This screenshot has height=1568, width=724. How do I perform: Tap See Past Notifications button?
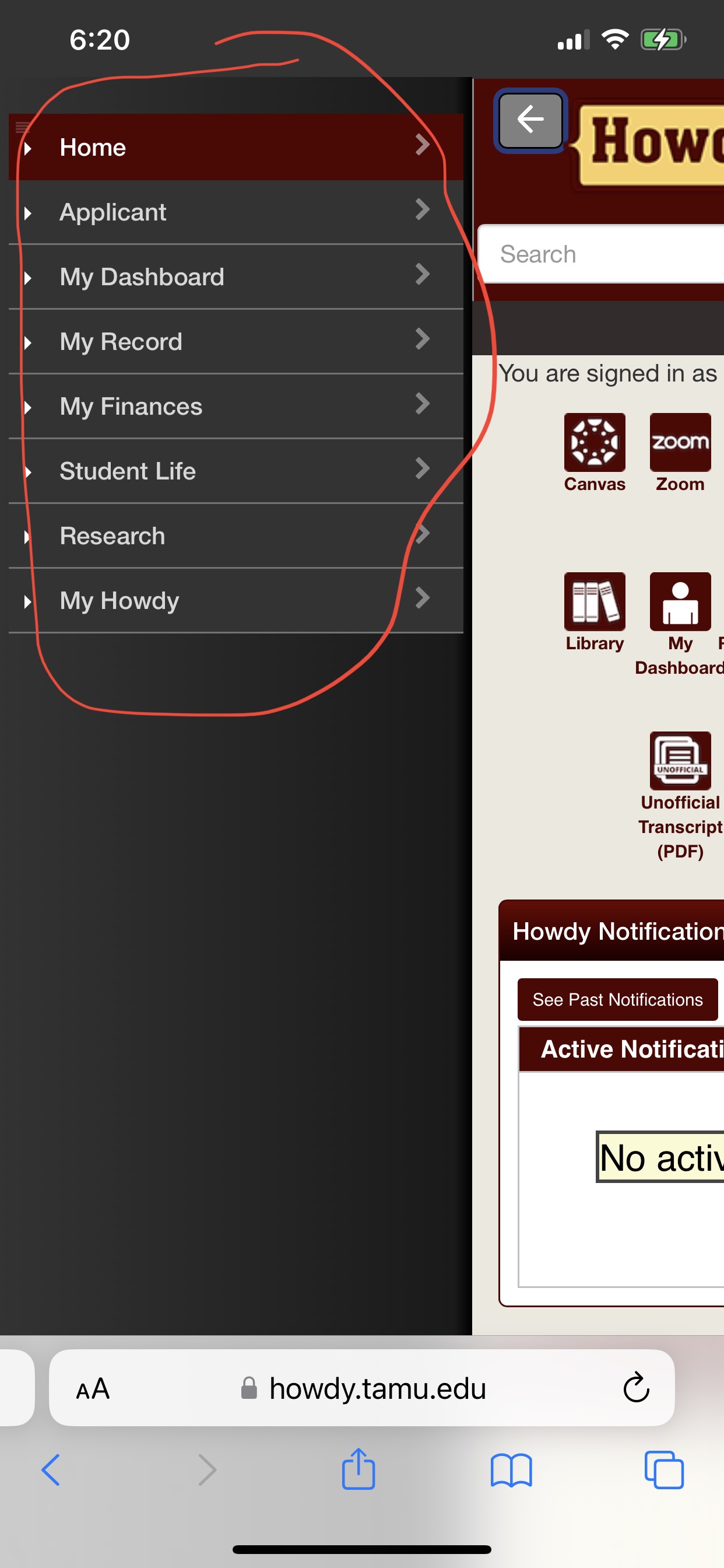tap(617, 999)
